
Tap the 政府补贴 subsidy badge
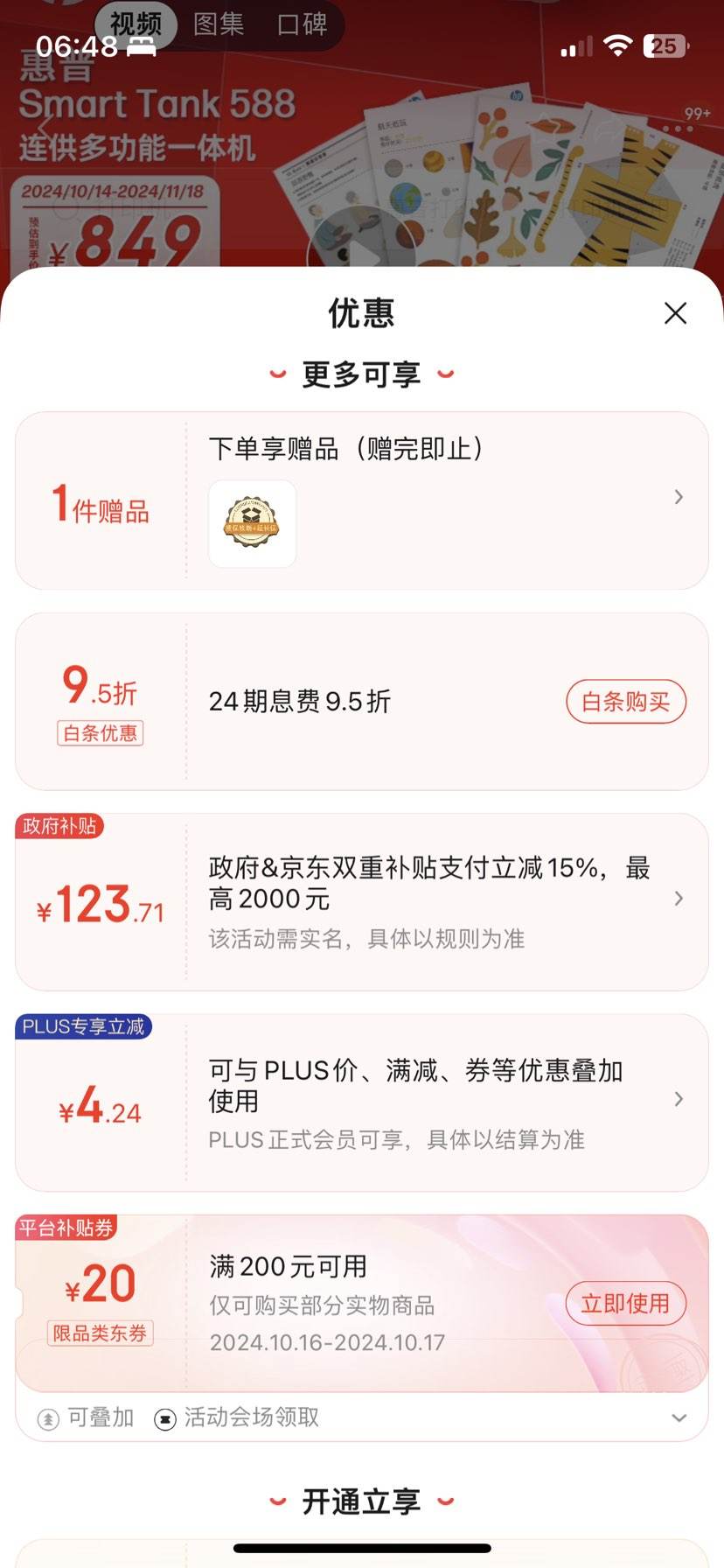coord(59,826)
